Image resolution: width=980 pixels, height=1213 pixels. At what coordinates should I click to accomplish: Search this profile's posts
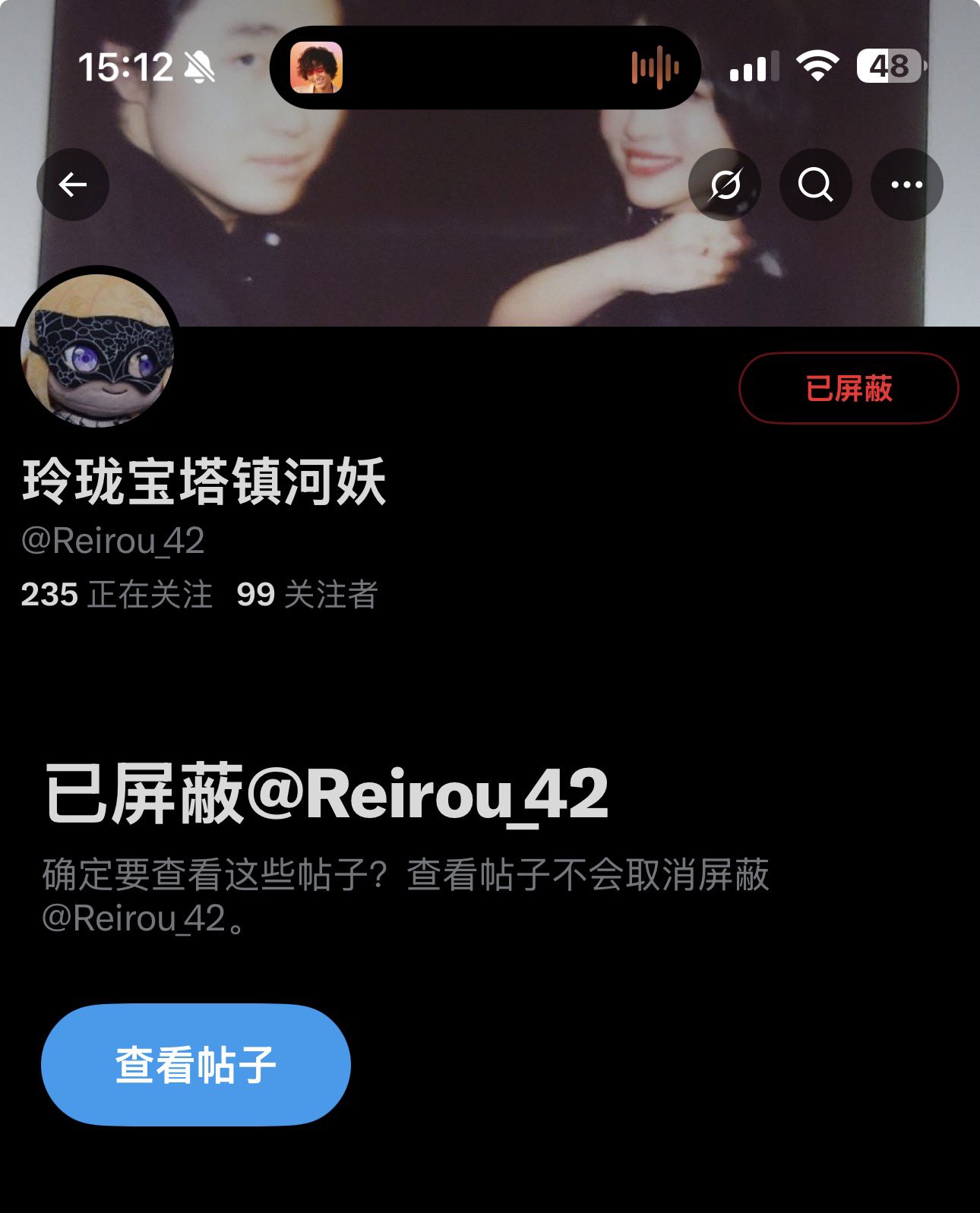(815, 185)
